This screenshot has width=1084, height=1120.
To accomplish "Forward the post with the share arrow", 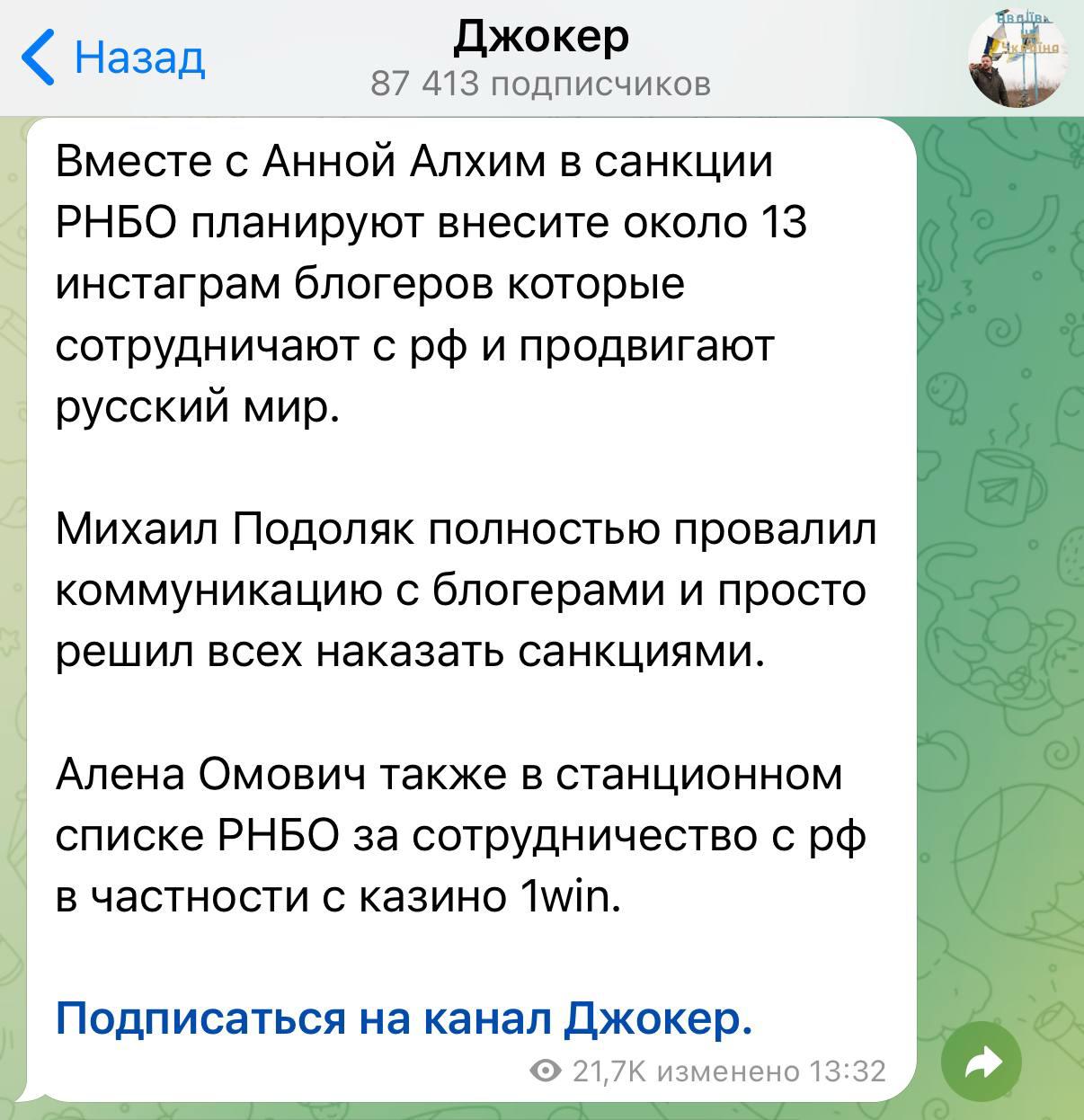I will click(982, 1063).
